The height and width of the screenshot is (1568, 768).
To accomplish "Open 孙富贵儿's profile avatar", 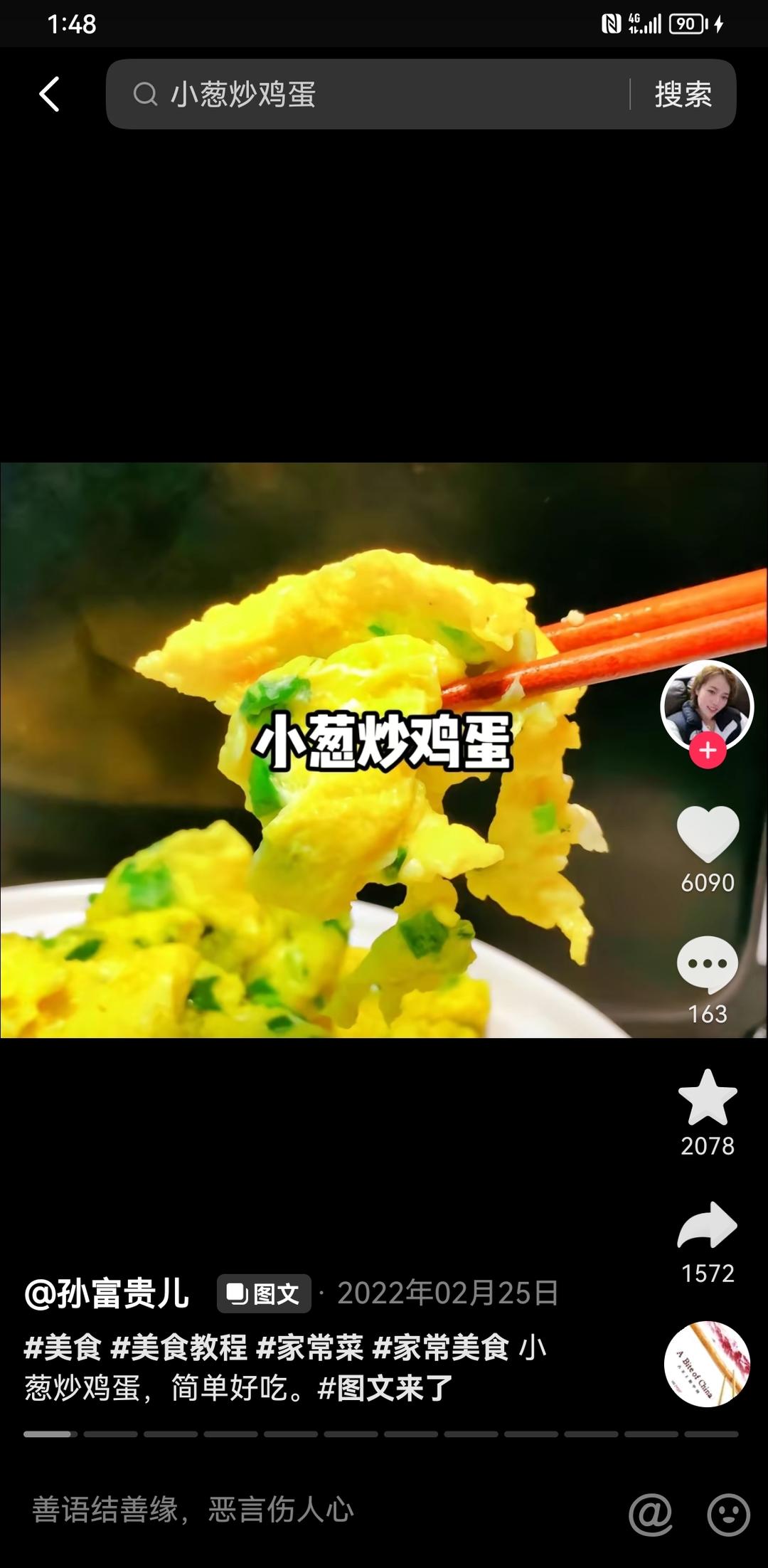I will pyautogui.click(x=706, y=703).
